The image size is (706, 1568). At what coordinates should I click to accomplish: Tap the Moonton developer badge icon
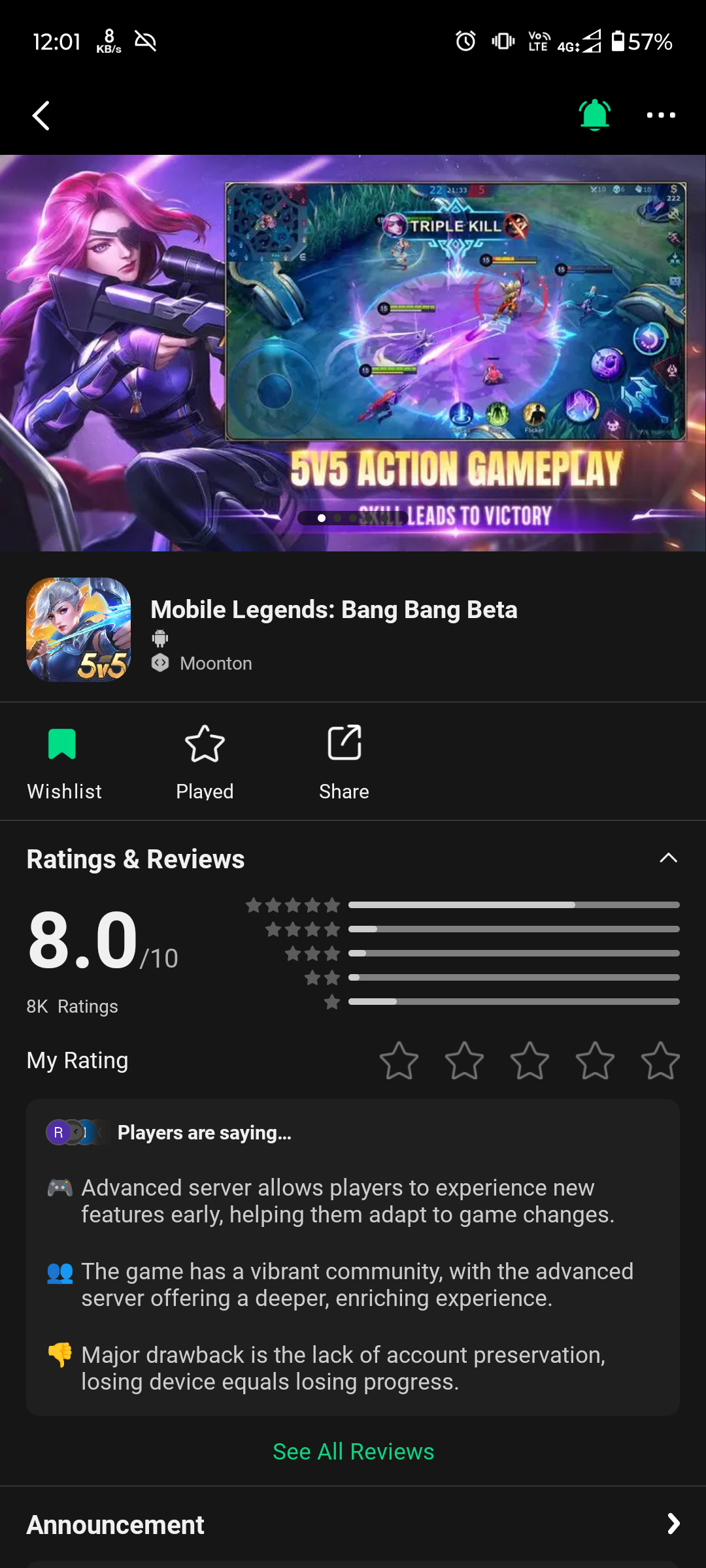tap(160, 663)
